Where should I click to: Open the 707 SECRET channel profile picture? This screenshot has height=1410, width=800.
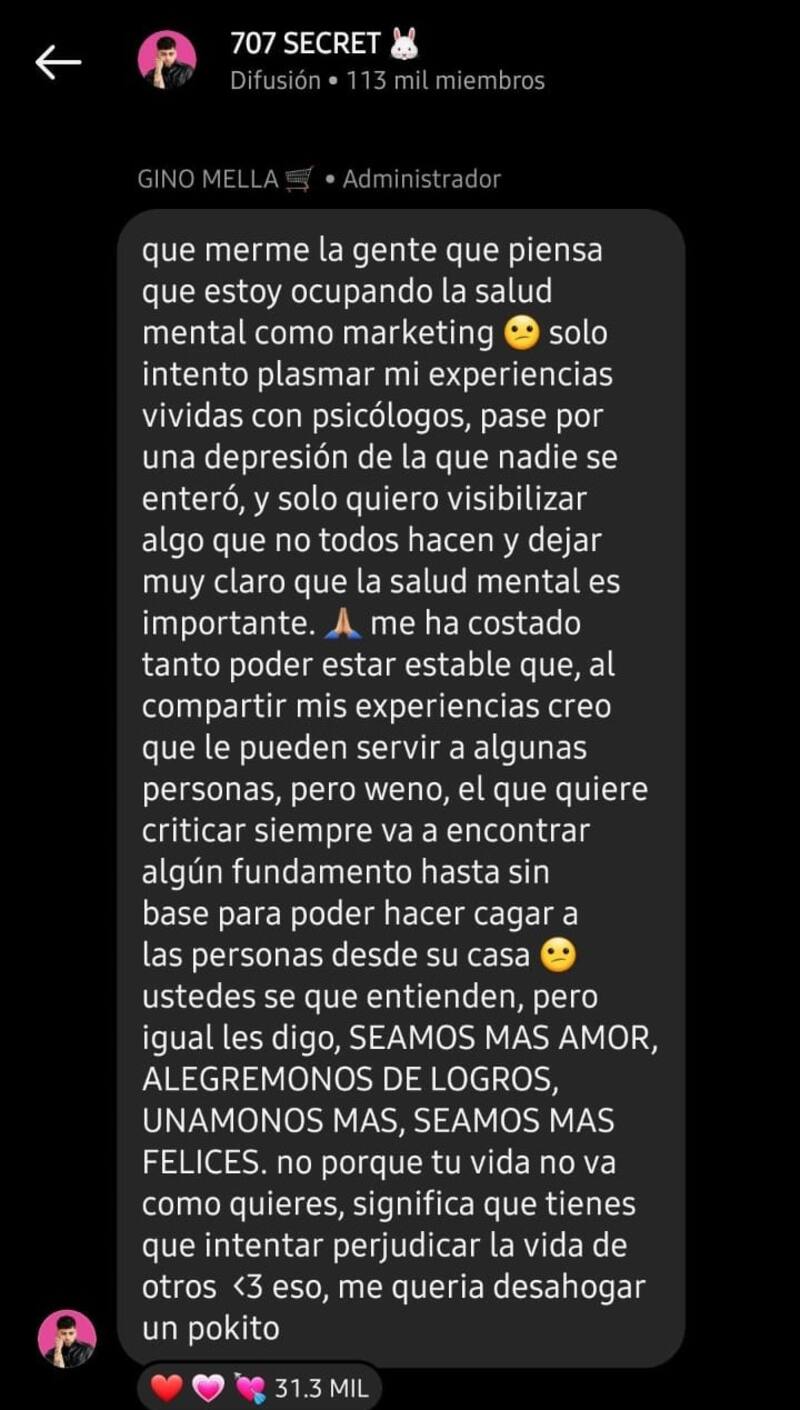167,60
